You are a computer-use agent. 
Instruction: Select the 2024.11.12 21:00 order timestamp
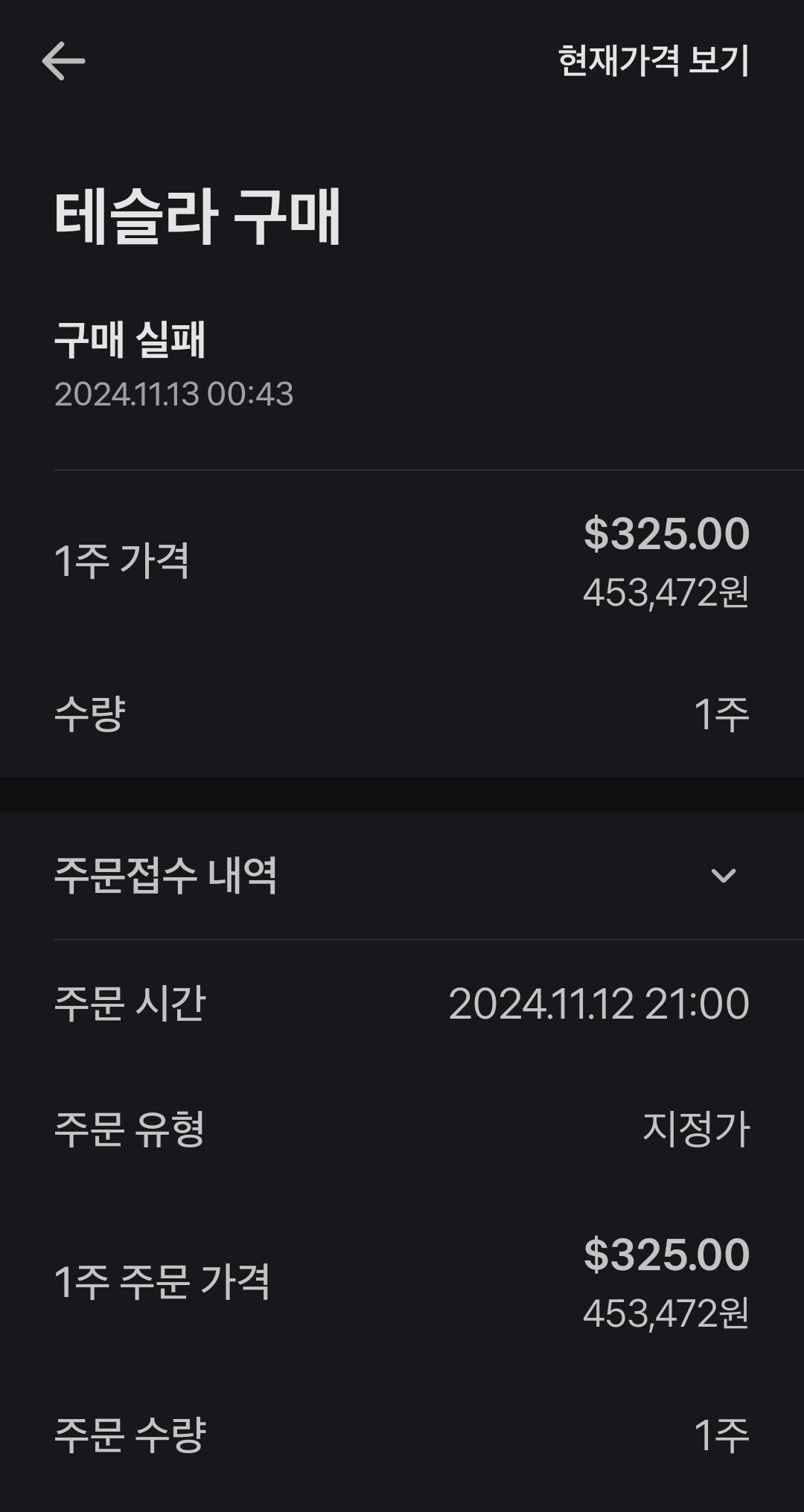click(601, 1003)
